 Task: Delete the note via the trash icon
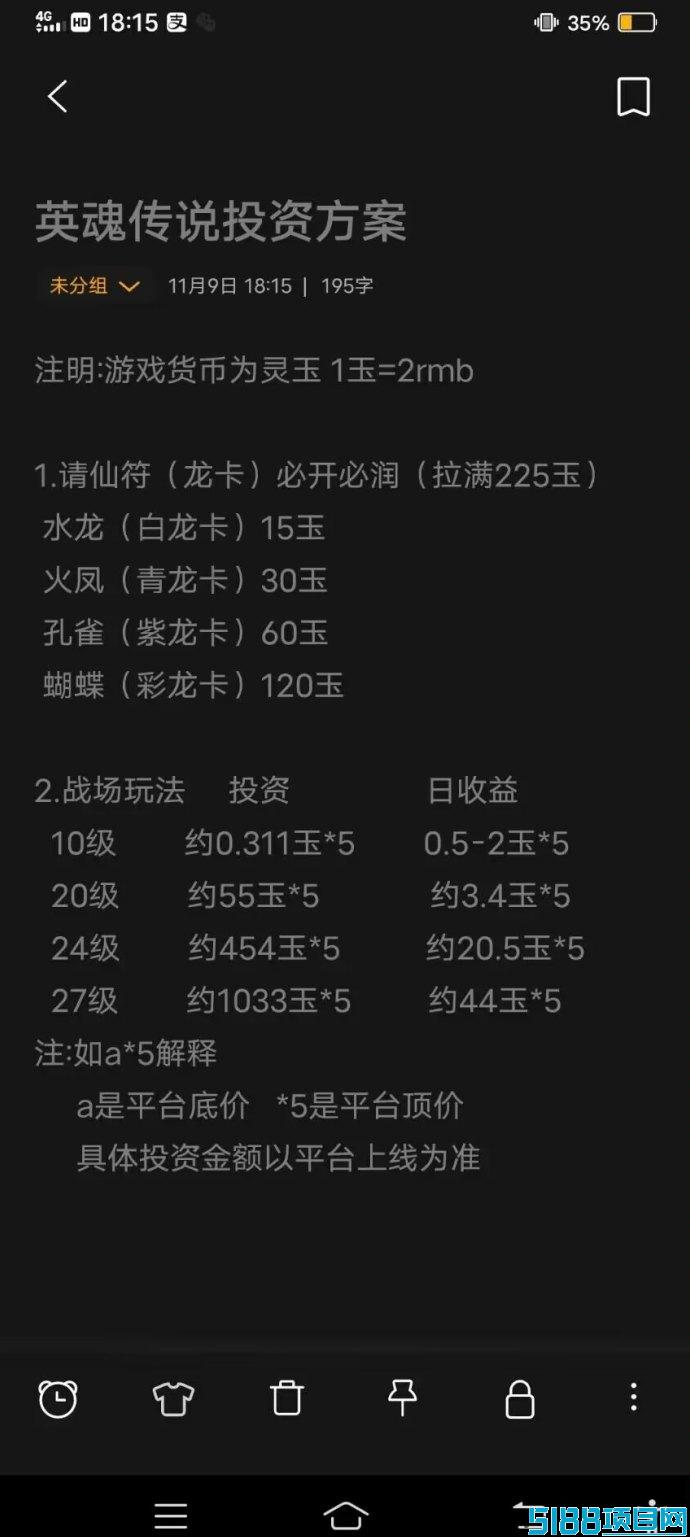287,1397
